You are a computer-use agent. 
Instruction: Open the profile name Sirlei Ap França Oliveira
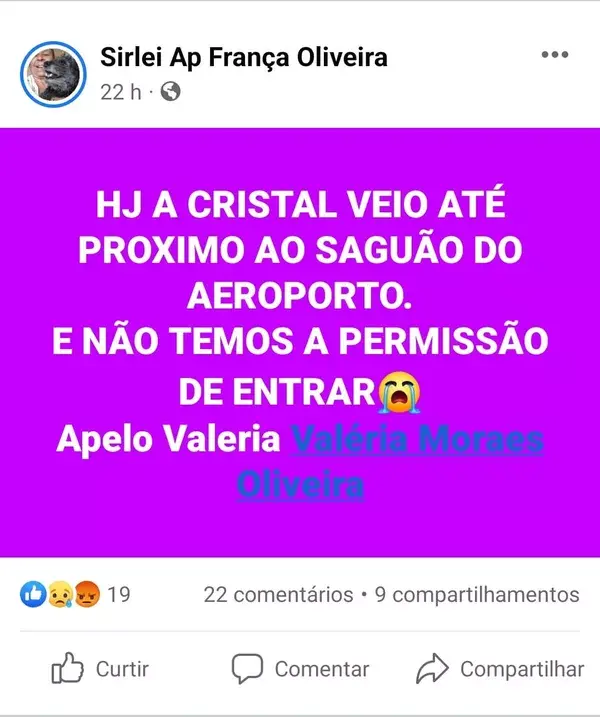tap(243, 58)
